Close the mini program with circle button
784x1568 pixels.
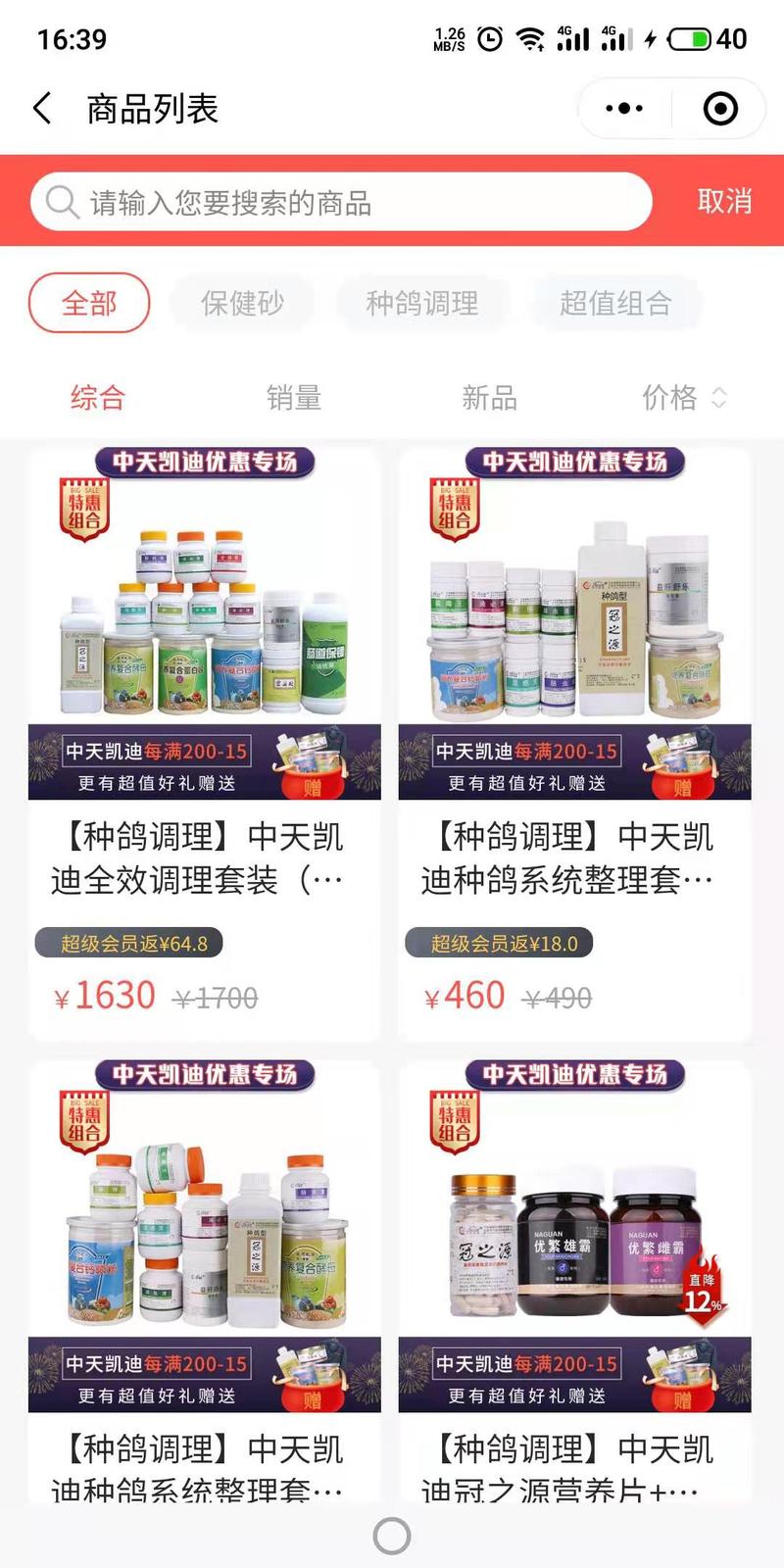[720, 109]
